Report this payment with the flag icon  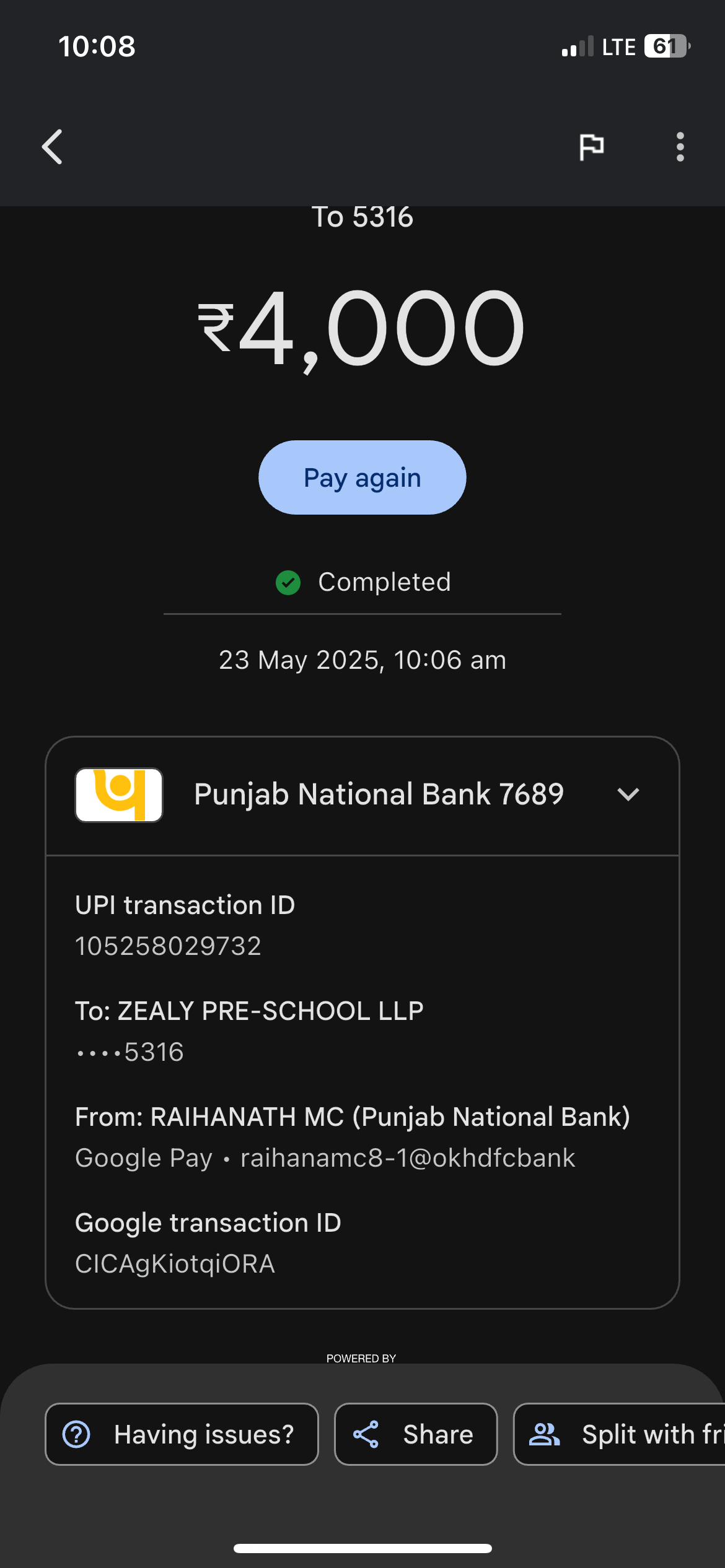click(591, 147)
